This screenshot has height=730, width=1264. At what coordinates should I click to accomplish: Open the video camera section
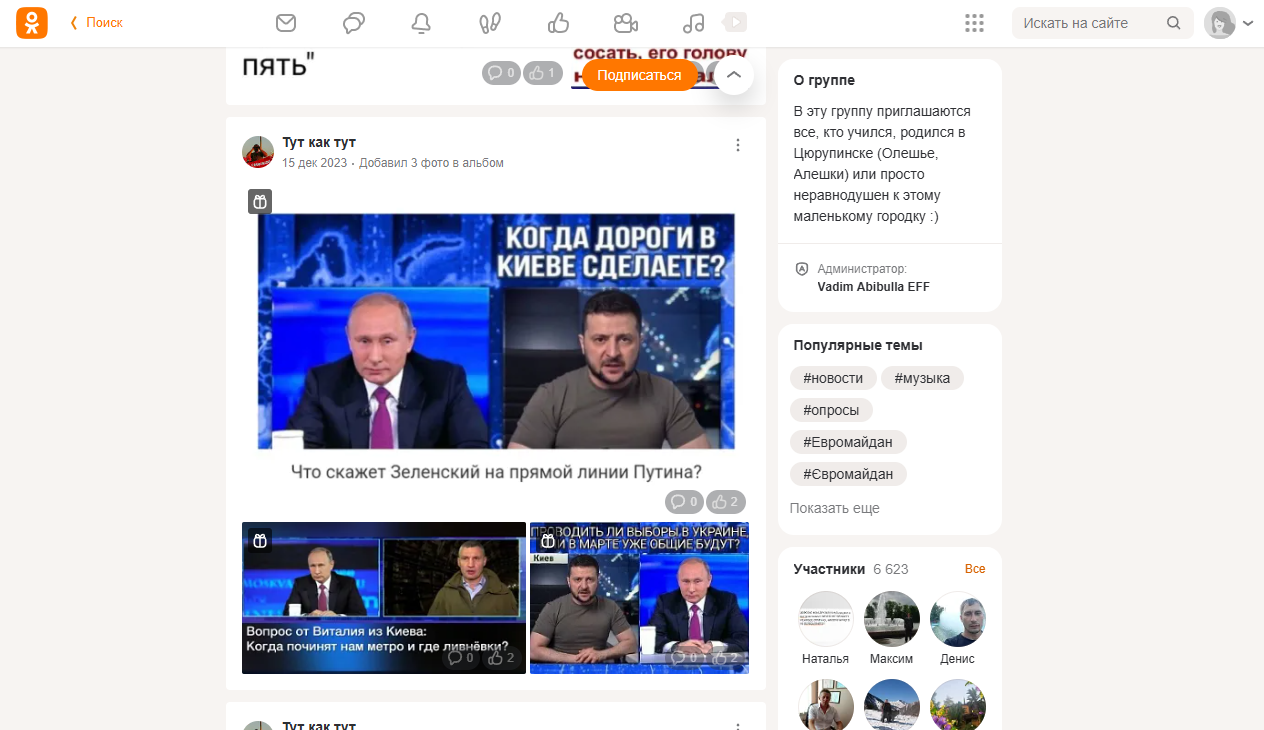coord(626,23)
